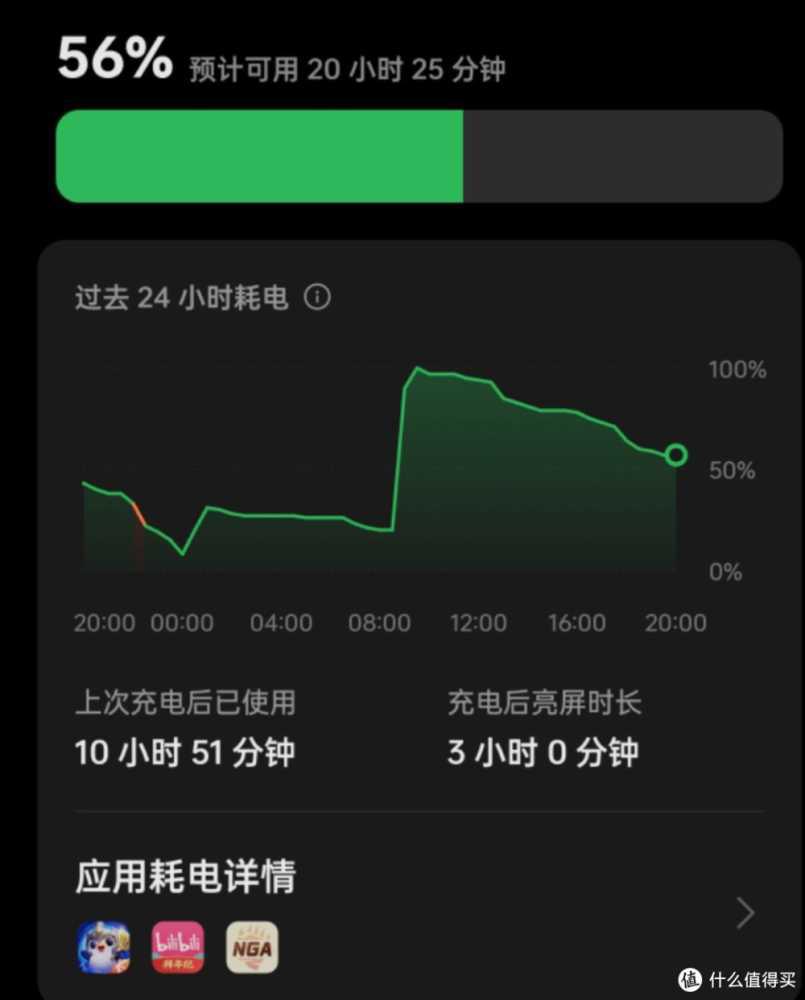Expand 应用耗电详情 via the right chevron
Viewport: 805px width, 1000px height.
[x=745, y=912]
